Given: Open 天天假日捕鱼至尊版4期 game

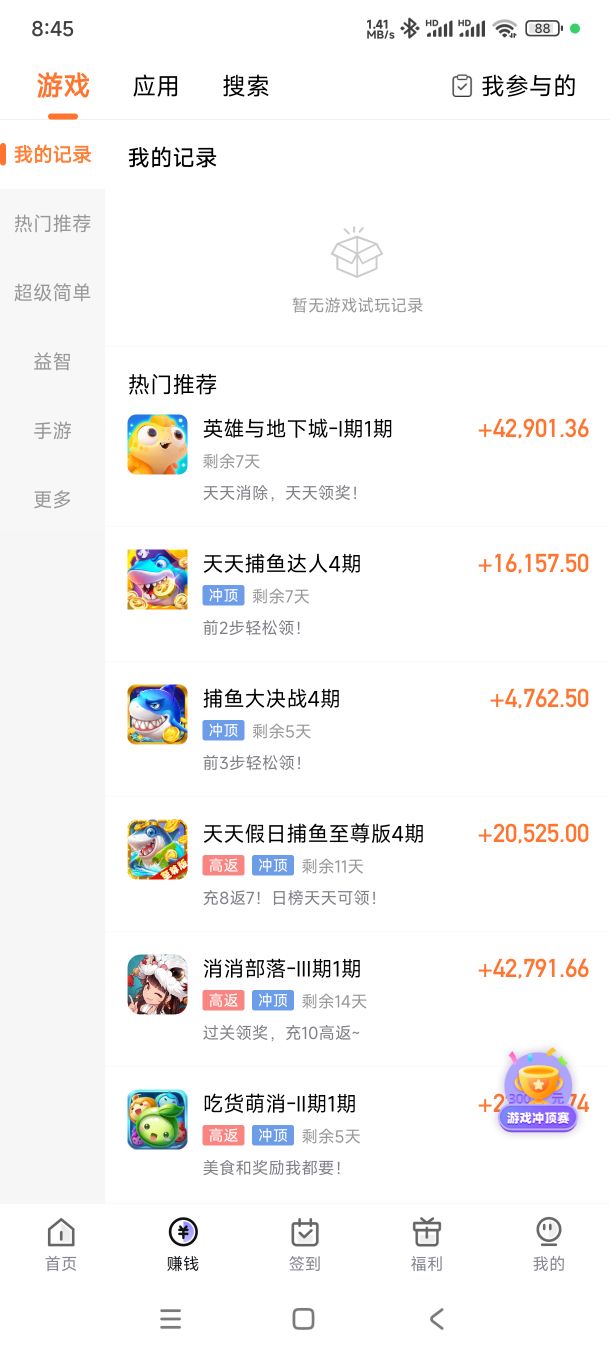Looking at the screenshot, I should 358,864.
